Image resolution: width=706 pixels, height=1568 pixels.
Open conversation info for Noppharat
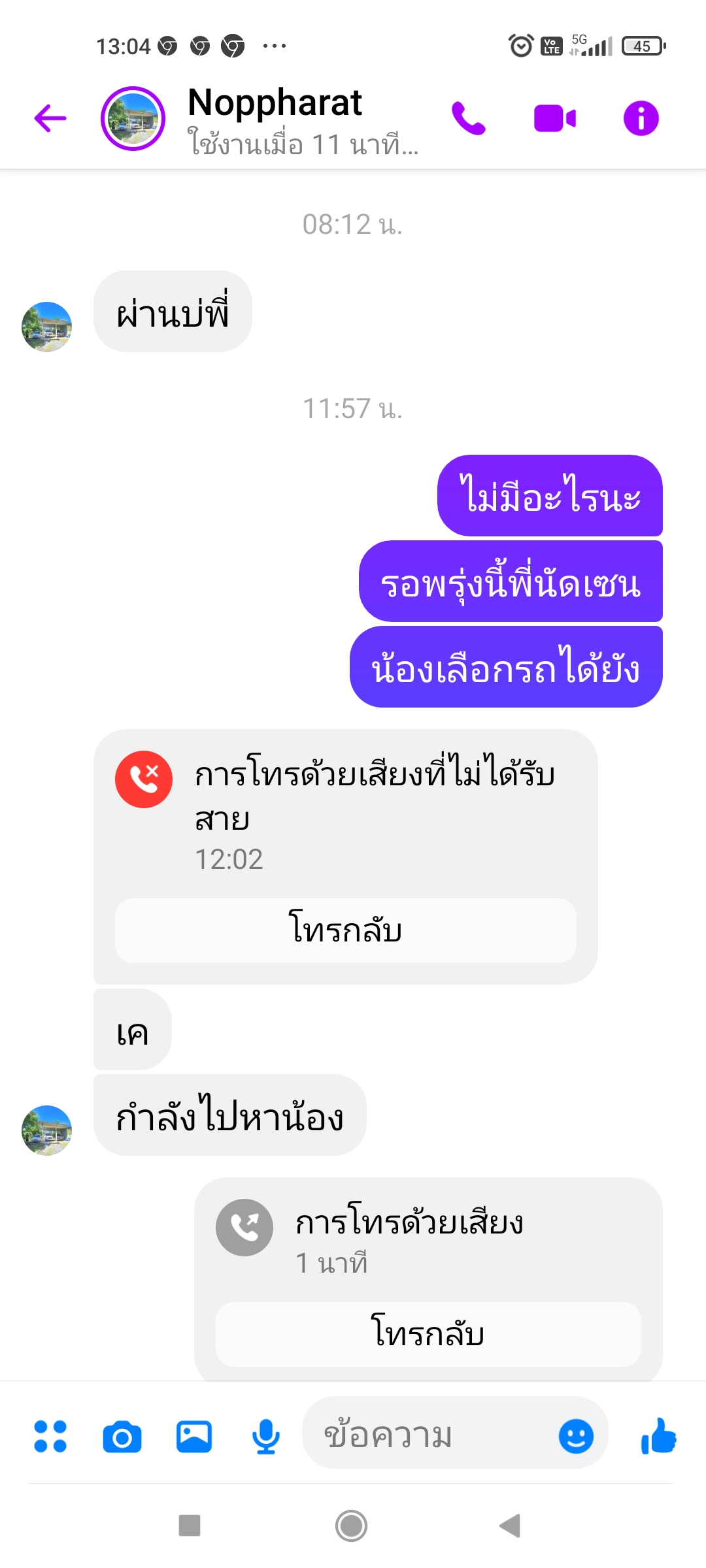[x=641, y=118]
